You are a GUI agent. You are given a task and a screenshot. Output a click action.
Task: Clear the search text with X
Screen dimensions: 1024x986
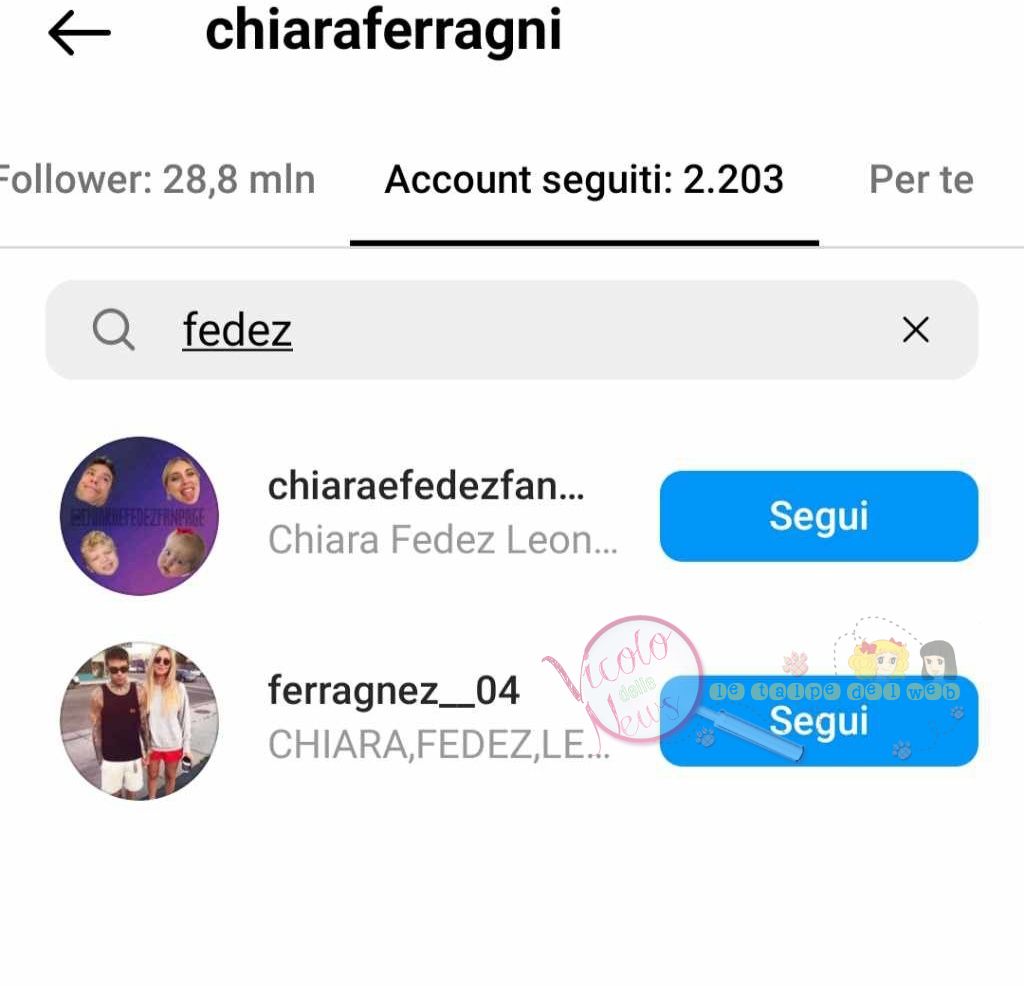(915, 330)
